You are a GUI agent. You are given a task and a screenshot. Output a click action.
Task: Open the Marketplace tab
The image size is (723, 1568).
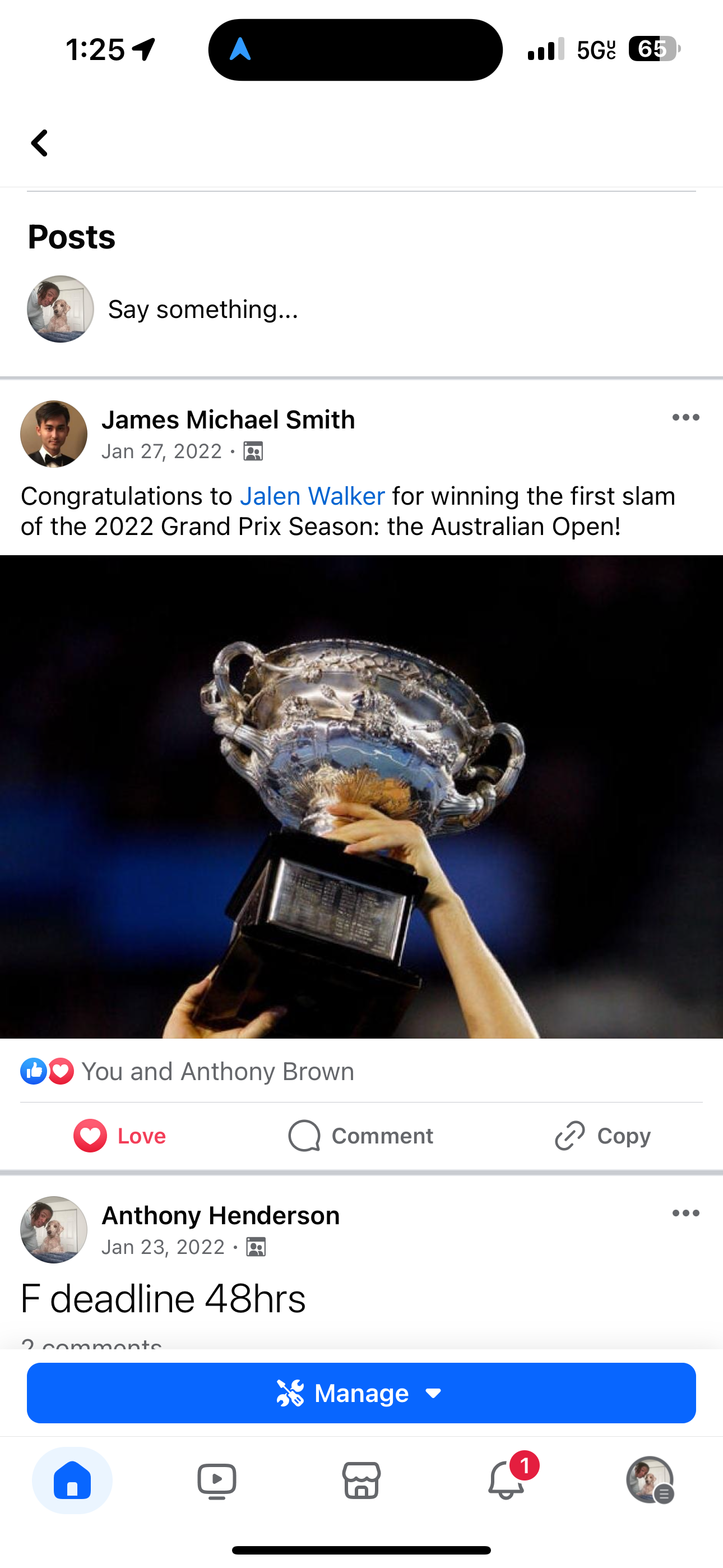point(361,1481)
